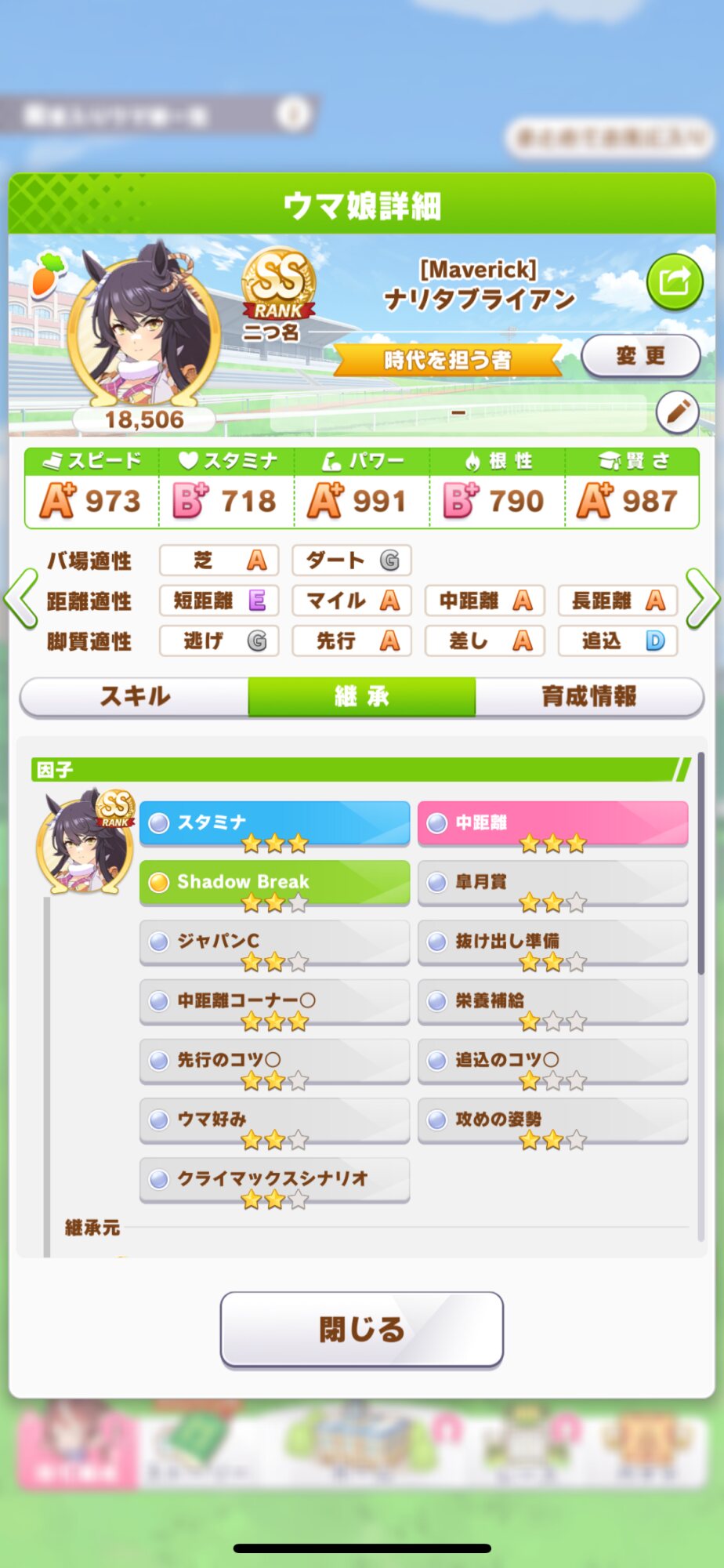Viewport: 724px width, 1568px height.
Task: Tap the green share icon
Action: [x=674, y=281]
